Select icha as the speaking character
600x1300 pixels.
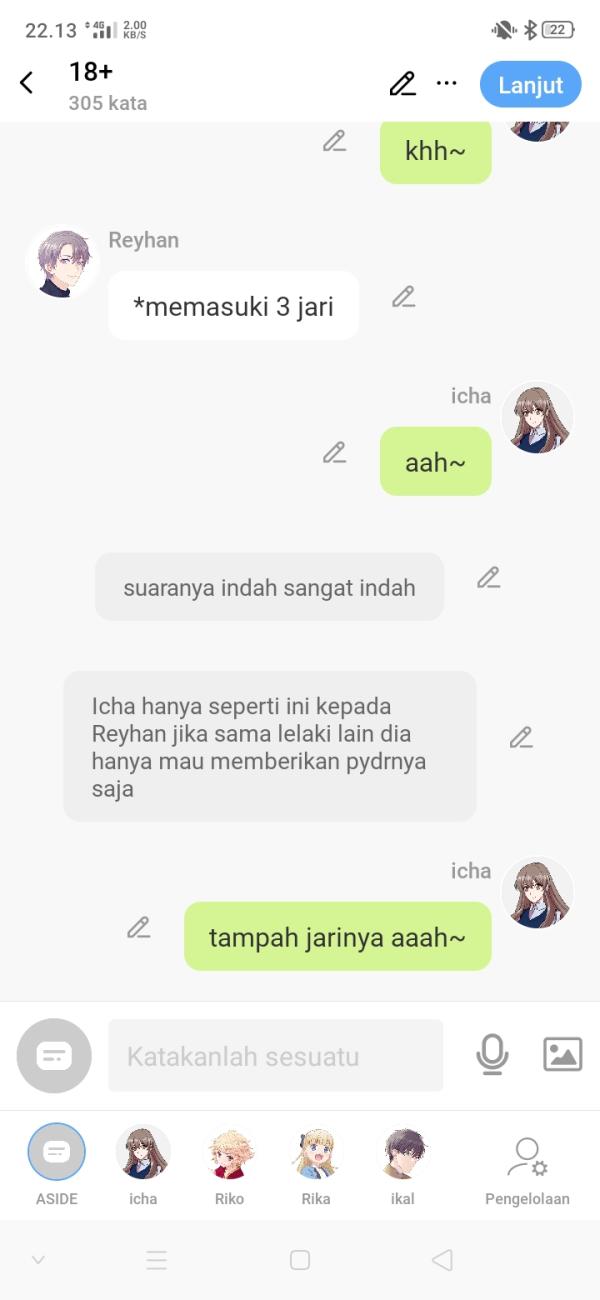click(x=143, y=1163)
